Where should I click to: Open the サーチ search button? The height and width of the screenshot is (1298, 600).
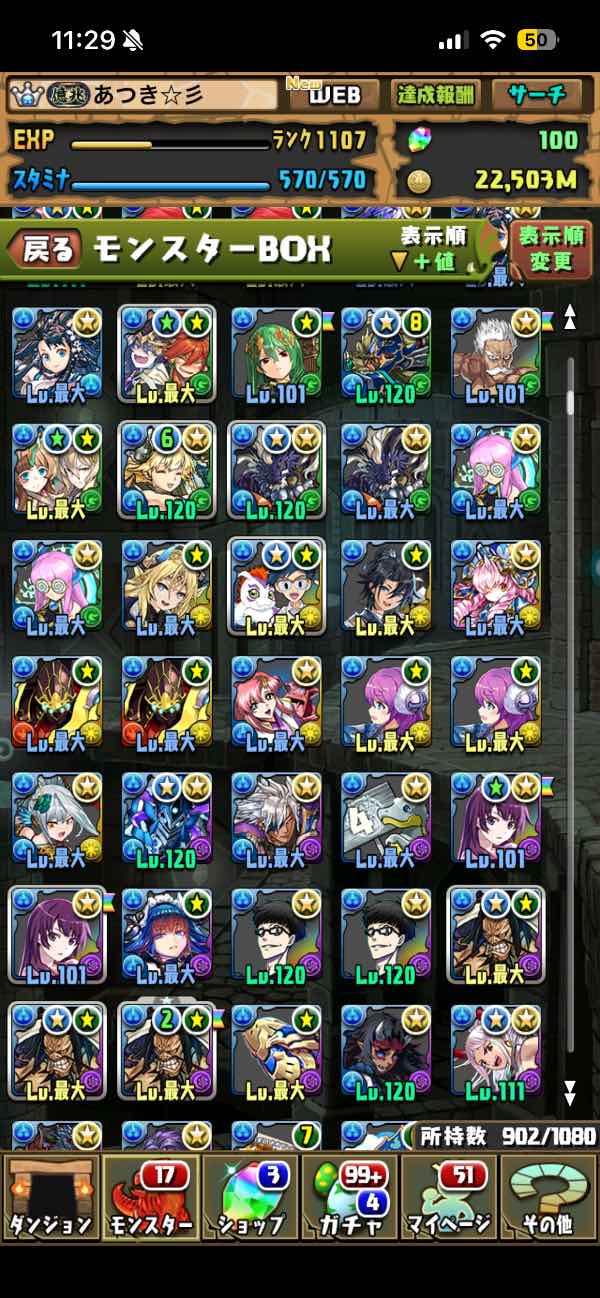pos(537,96)
